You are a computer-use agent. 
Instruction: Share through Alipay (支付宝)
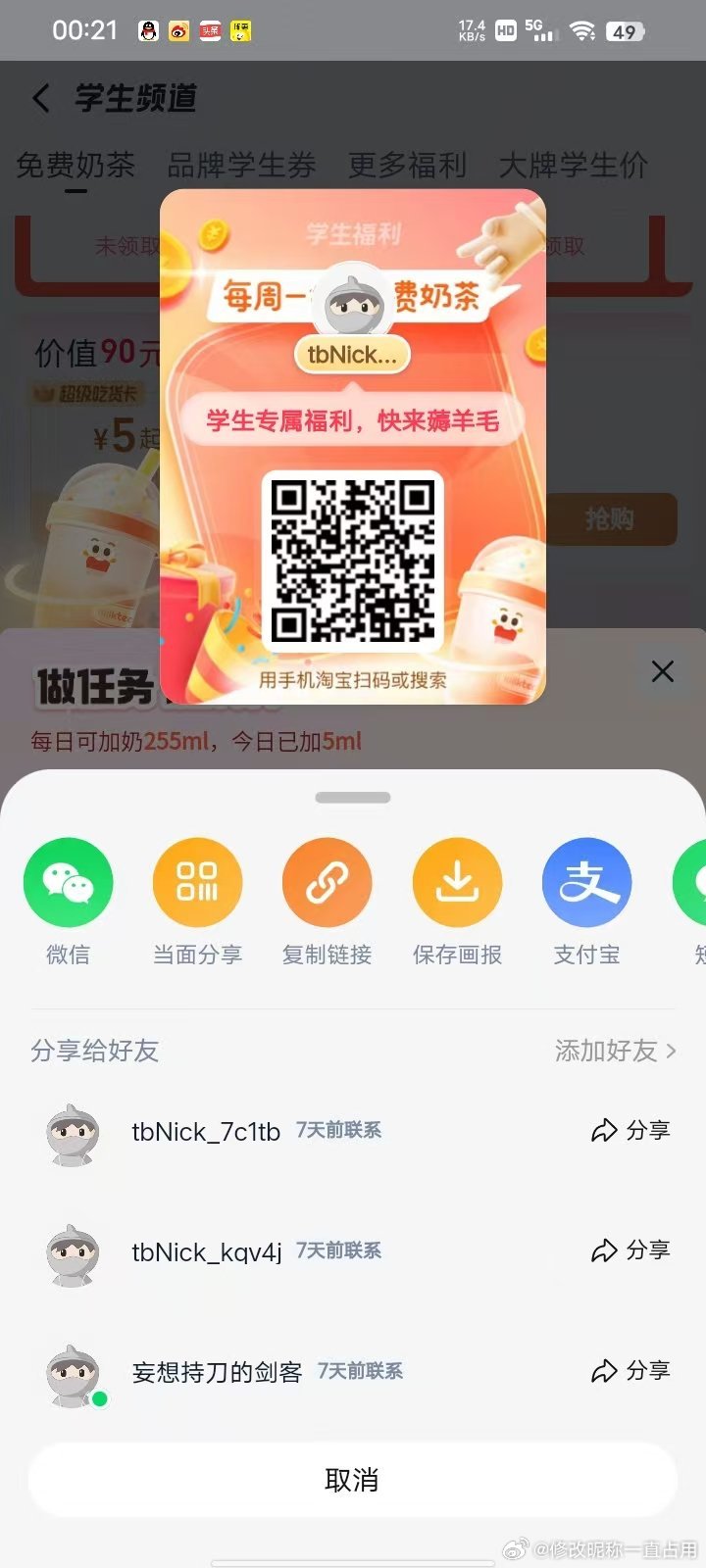(586, 883)
